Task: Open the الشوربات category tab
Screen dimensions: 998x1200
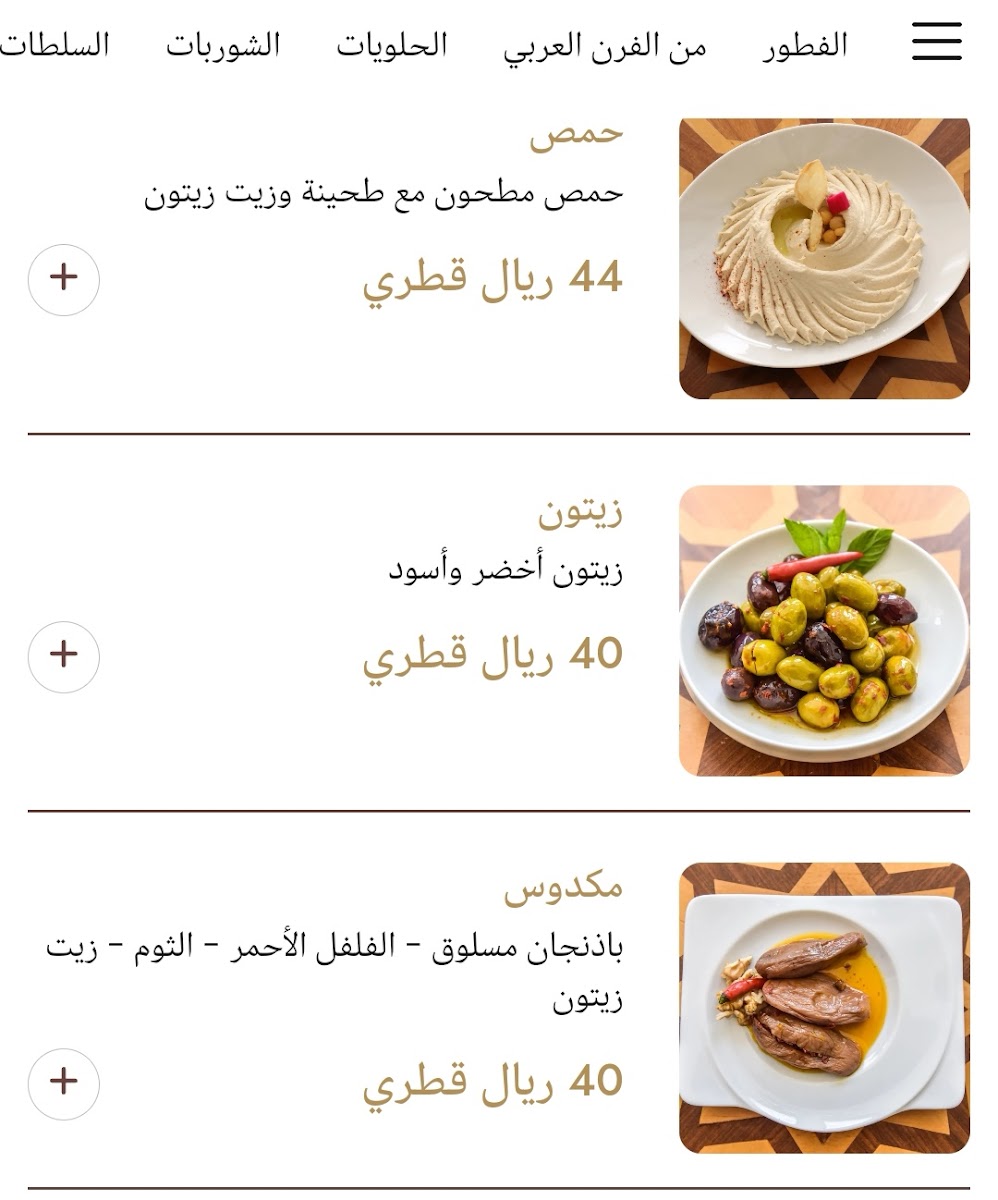Action: (x=223, y=45)
